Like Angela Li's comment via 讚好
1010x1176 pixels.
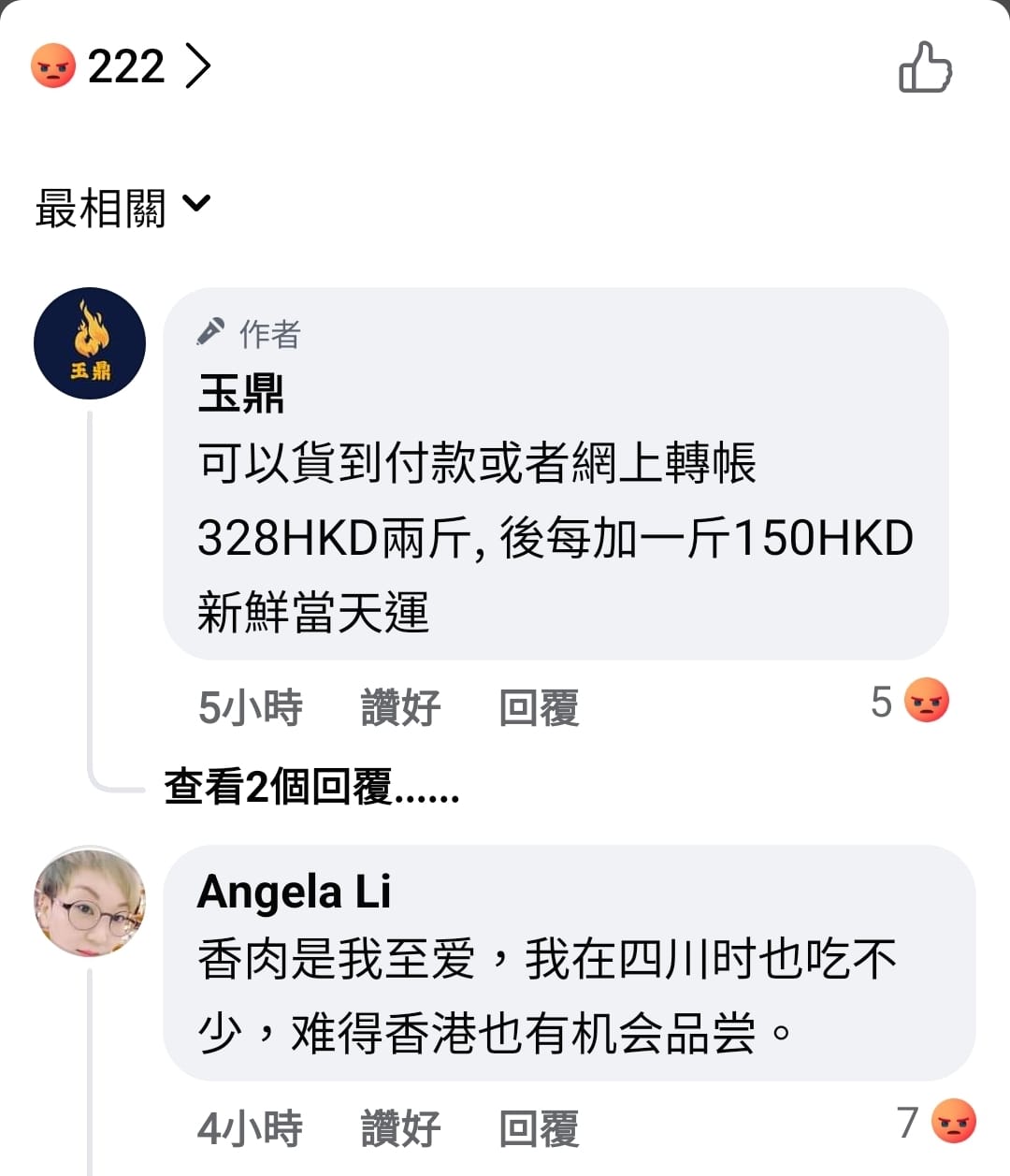pyautogui.click(x=400, y=1128)
